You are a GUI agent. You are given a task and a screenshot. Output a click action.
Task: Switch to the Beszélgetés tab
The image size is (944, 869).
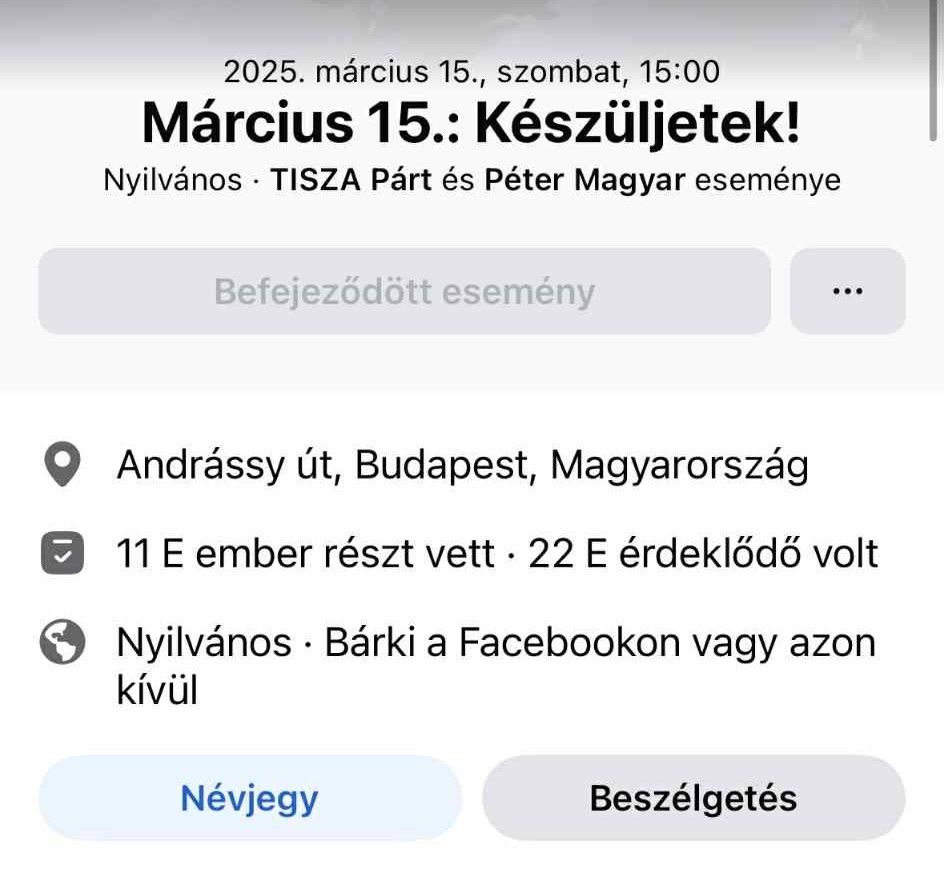693,798
